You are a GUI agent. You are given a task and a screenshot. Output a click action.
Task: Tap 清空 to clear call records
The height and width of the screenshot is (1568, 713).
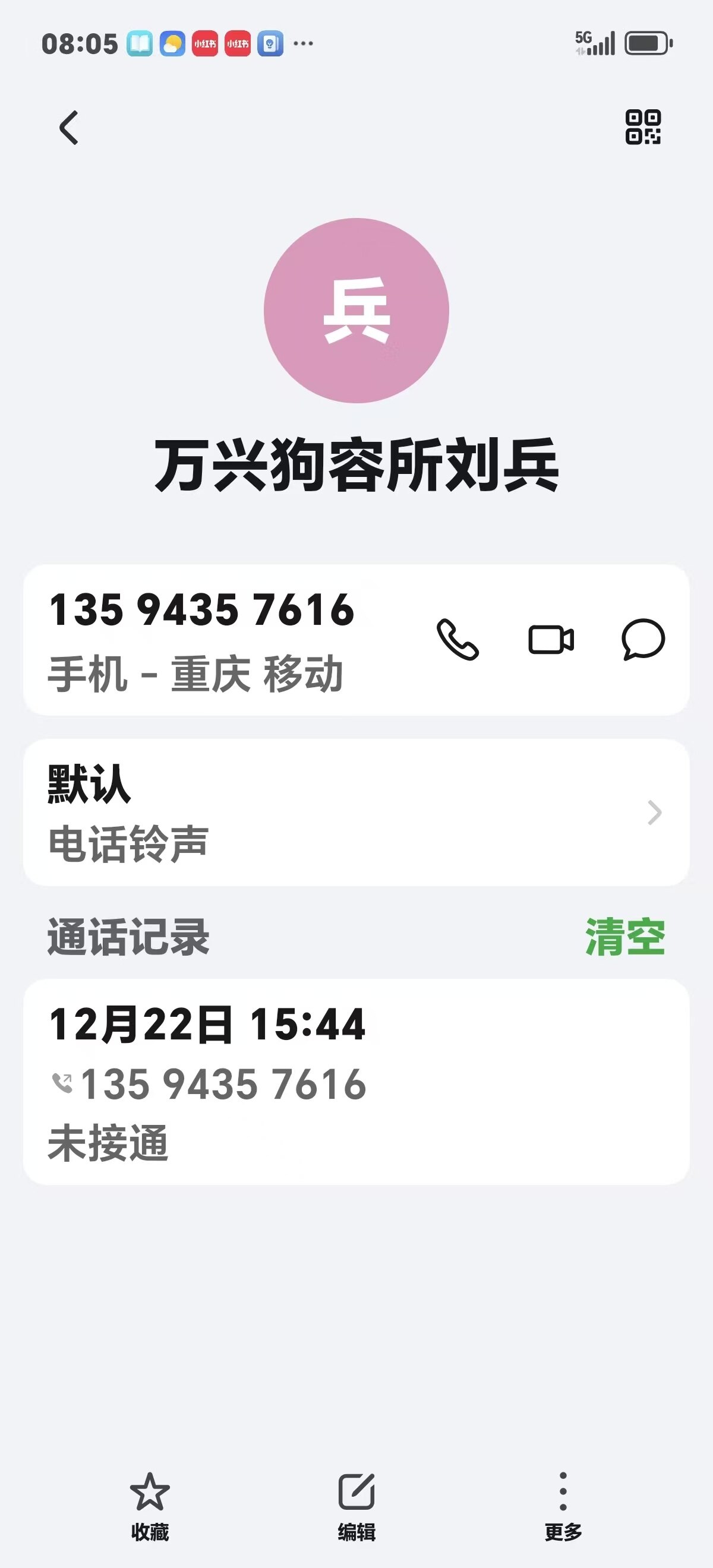pos(624,937)
